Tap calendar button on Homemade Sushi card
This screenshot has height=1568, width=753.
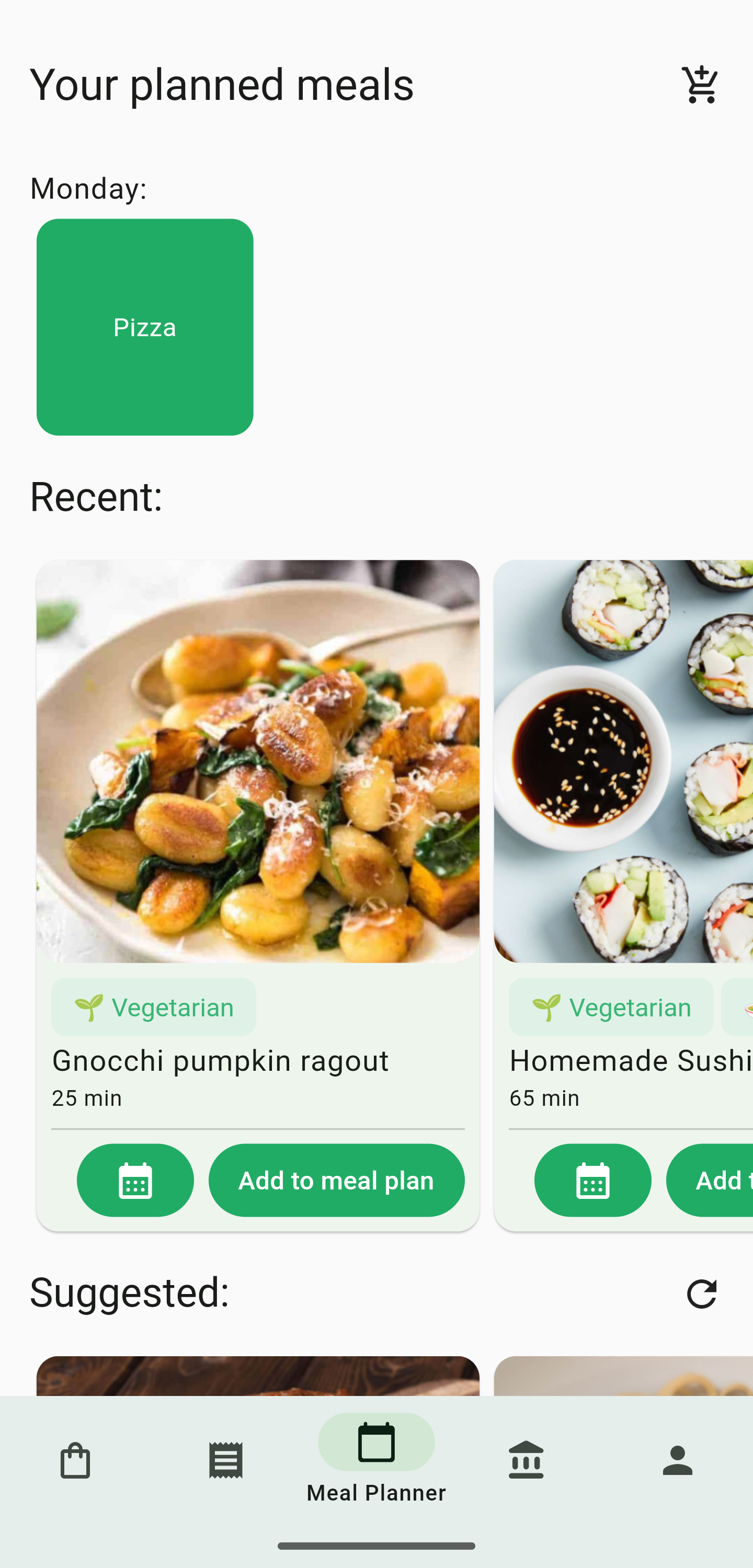(592, 1180)
